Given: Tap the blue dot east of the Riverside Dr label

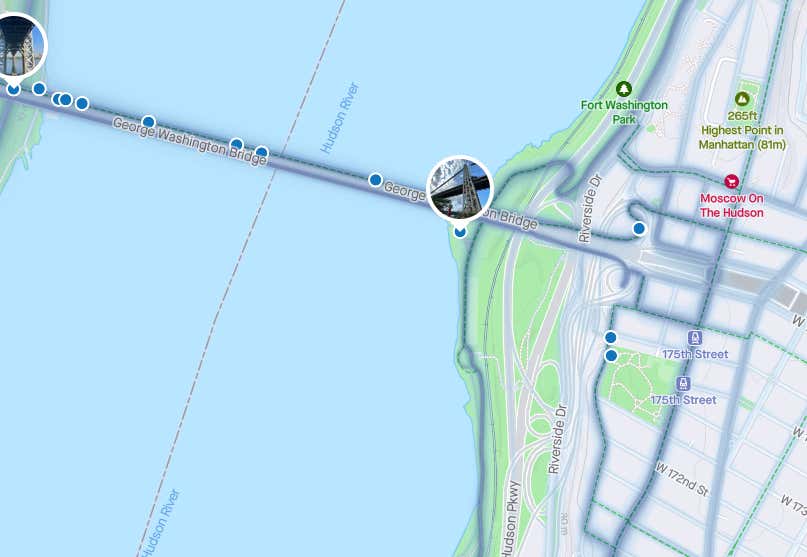Looking at the screenshot, I should (639, 229).
